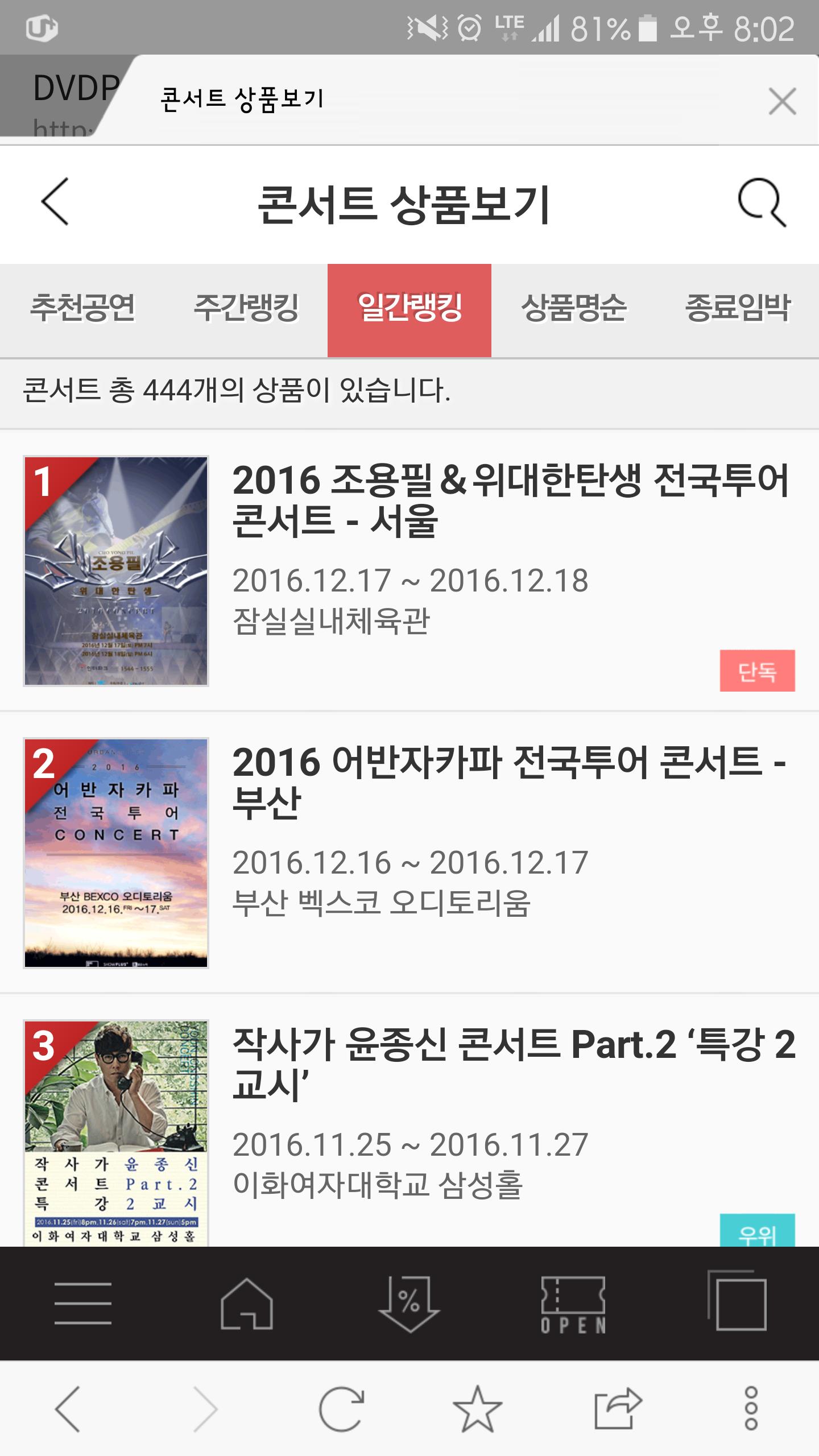Open the search magnifier icon
This screenshot has height=1456, width=819.
click(x=762, y=202)
